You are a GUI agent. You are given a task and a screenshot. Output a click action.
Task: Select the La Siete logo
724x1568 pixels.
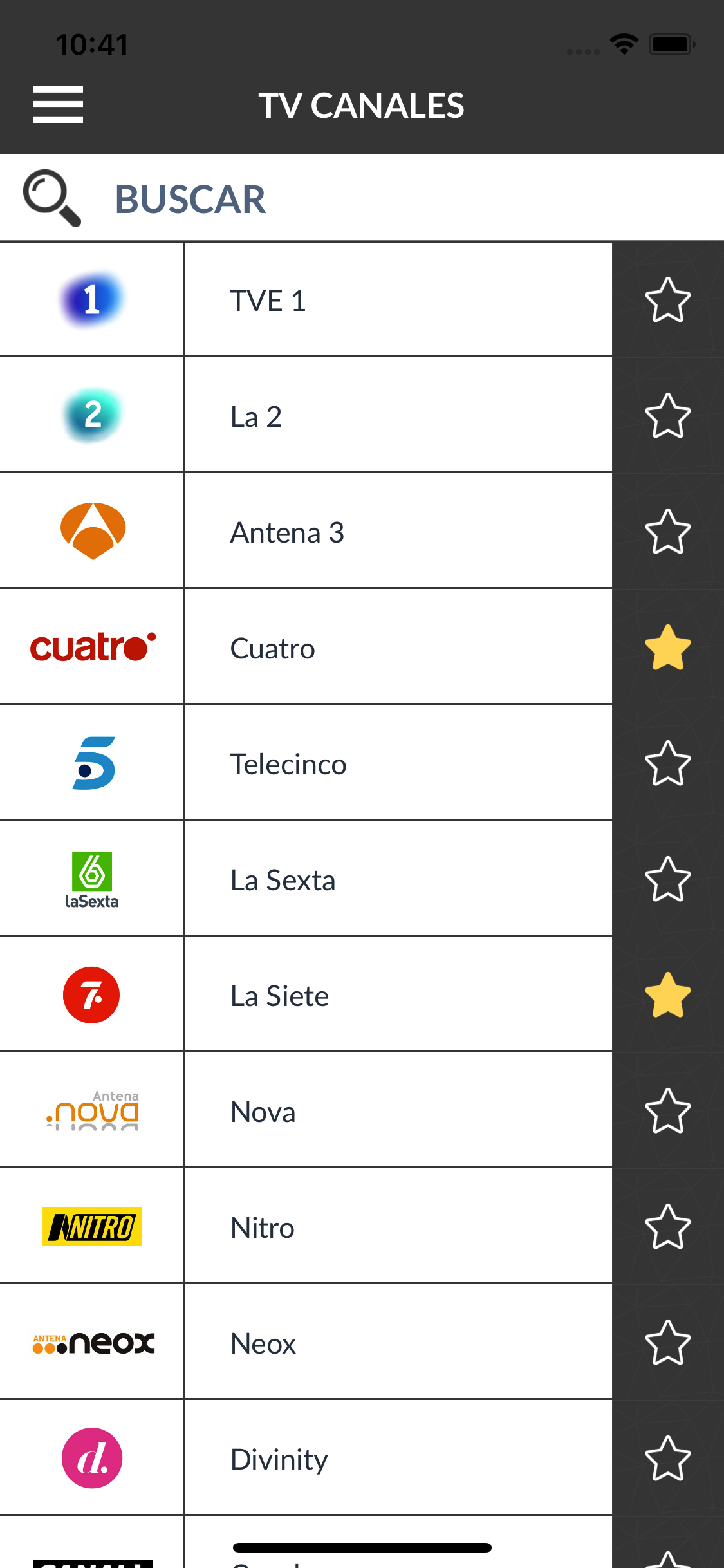point(91,994)
